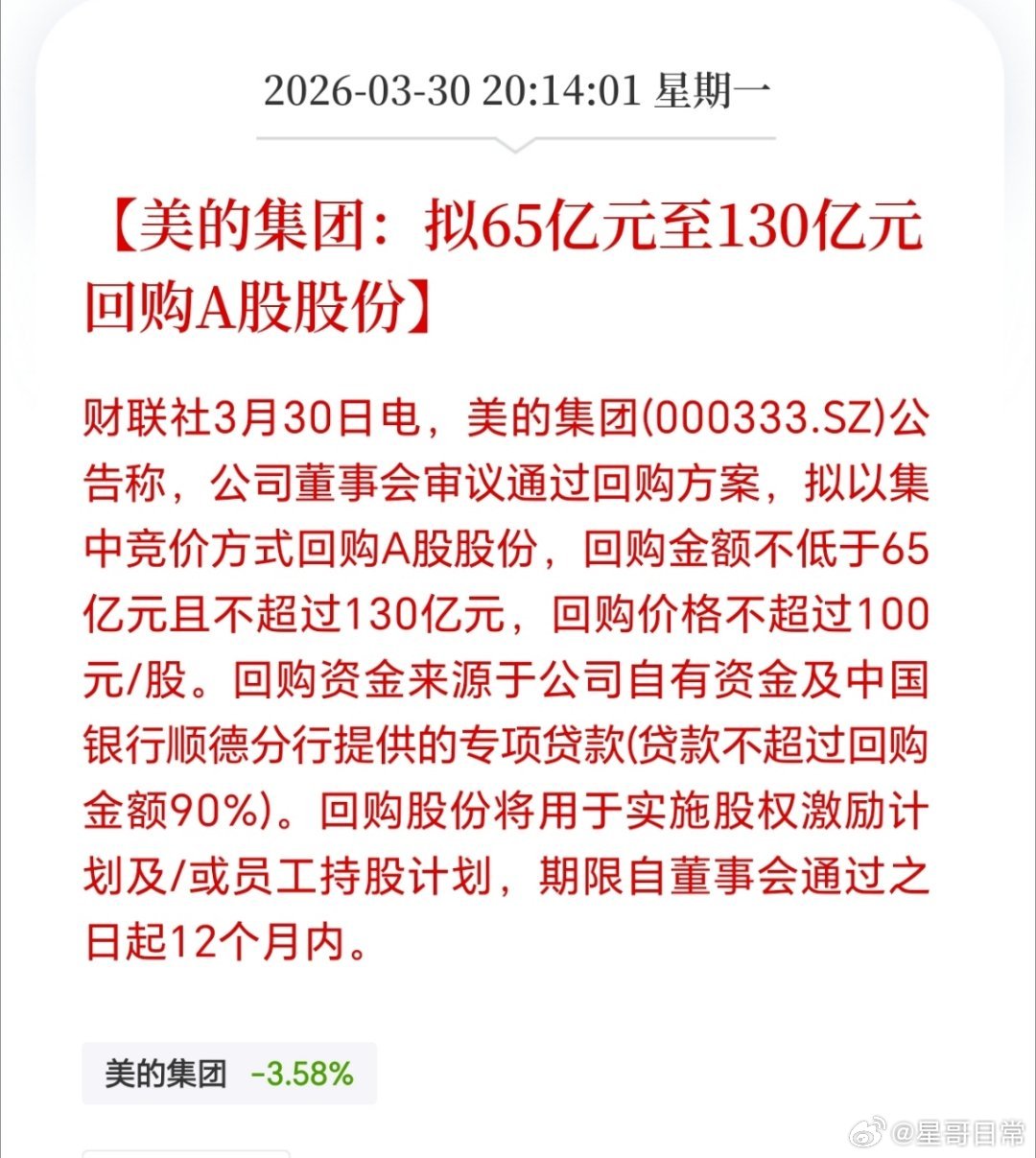
Task: Open the headline 拟65亿元至130亿元回购A股股份
Action: click(518, 259)
